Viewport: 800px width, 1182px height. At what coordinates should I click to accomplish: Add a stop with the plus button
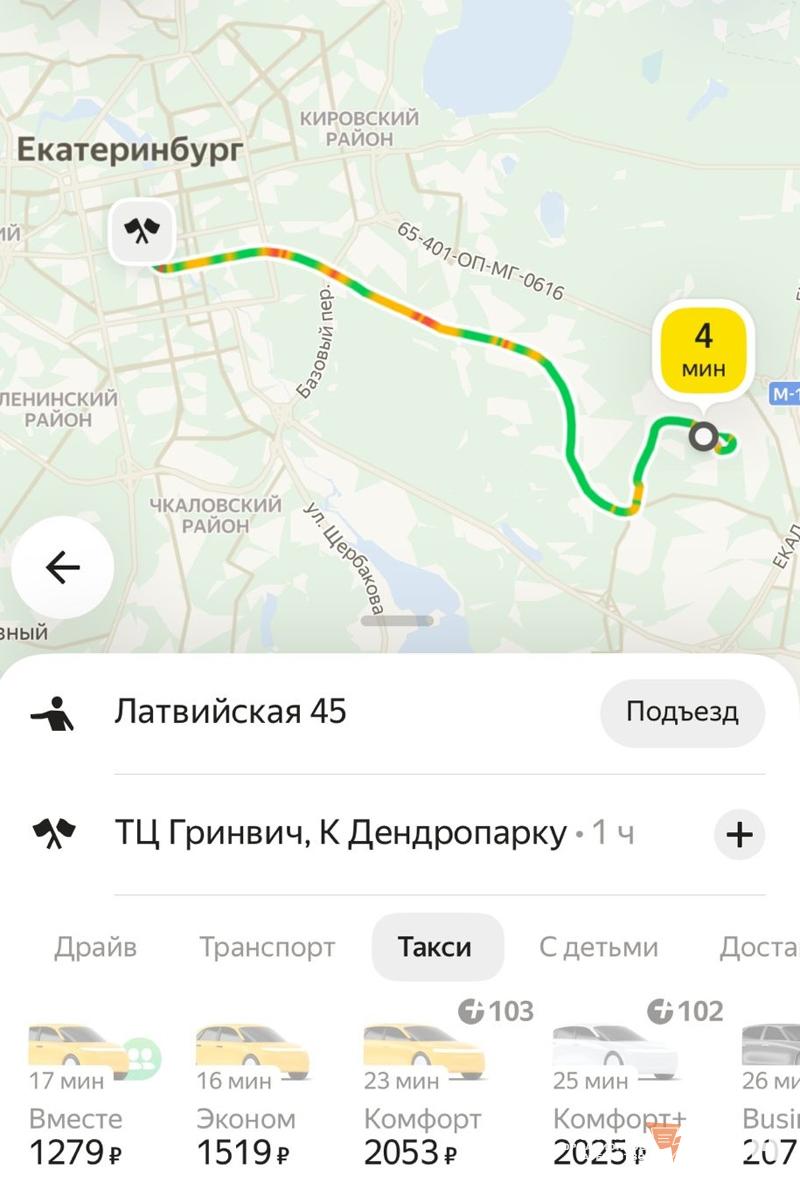pos(739,835)
